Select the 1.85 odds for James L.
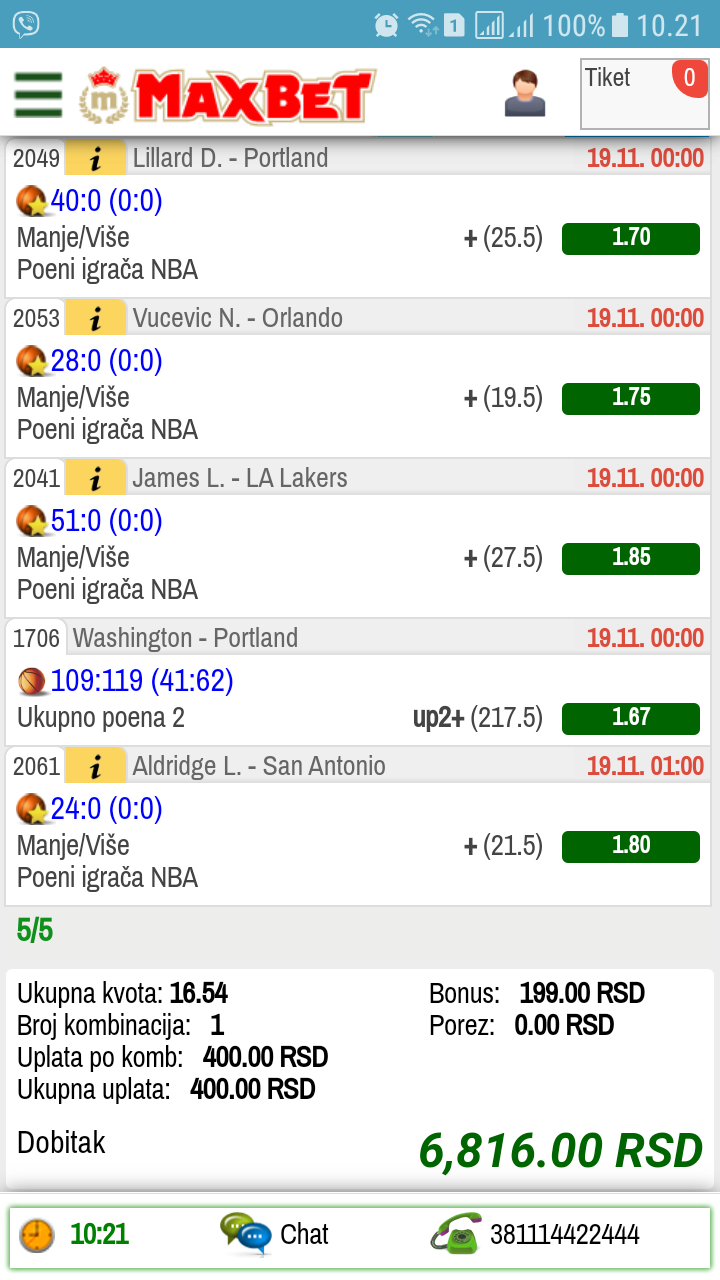The height and width of the screenshot is (1280, 720). coord(631,558)
